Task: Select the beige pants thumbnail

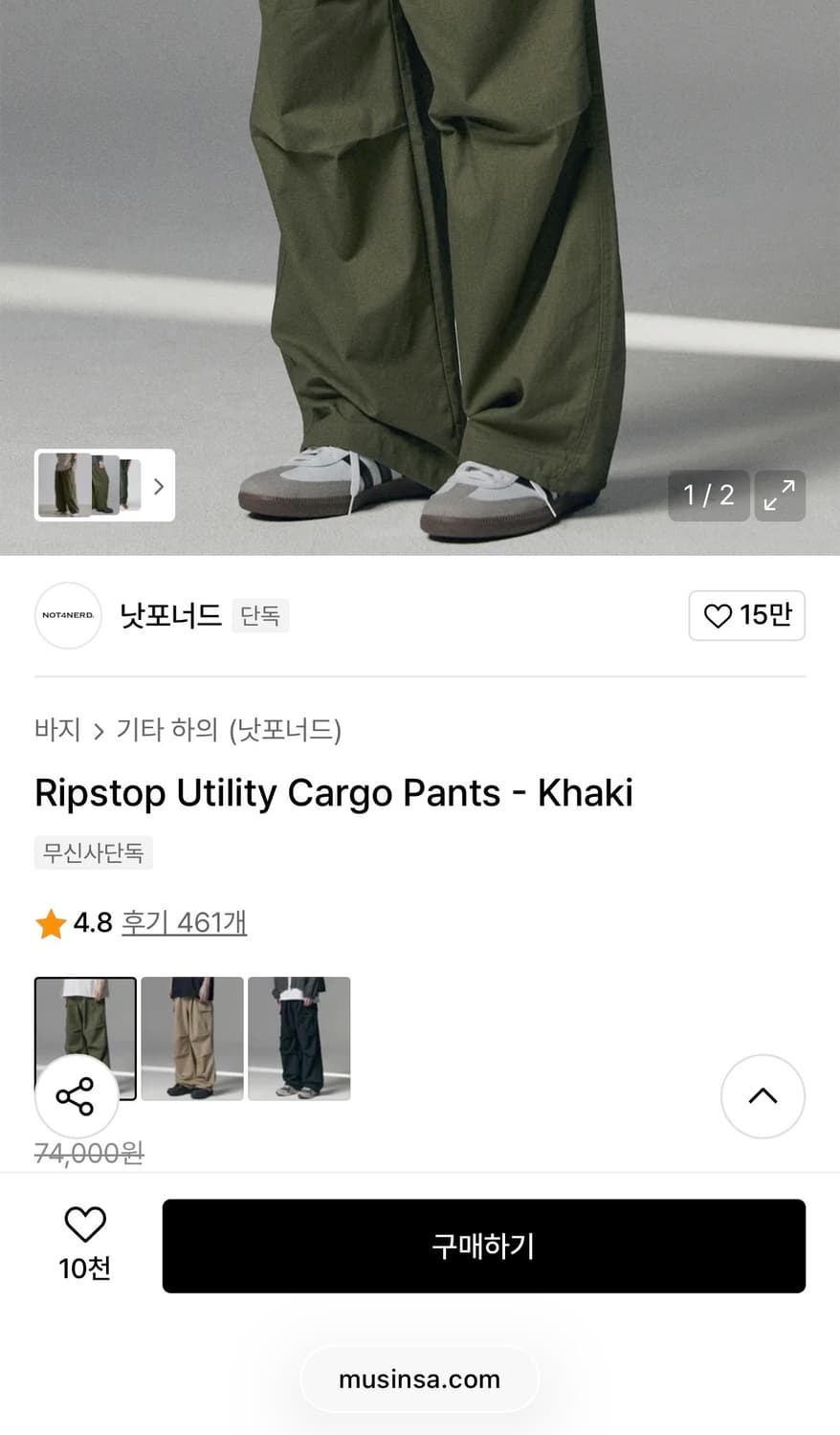Action: coord(192,1039)
